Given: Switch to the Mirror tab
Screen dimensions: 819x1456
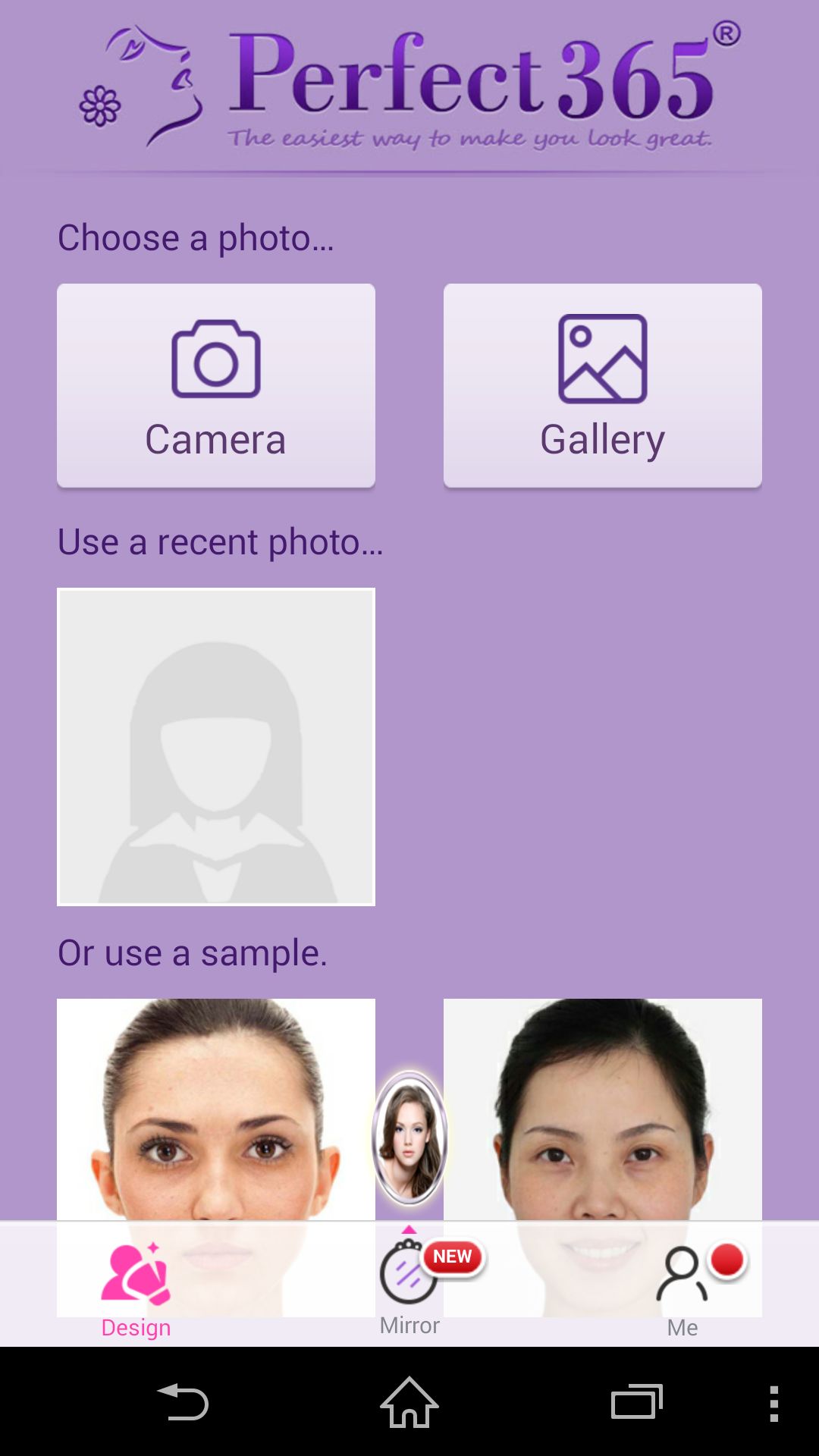Looking at the screenshot, I should pyautogui.click(x=409, y=1288).
